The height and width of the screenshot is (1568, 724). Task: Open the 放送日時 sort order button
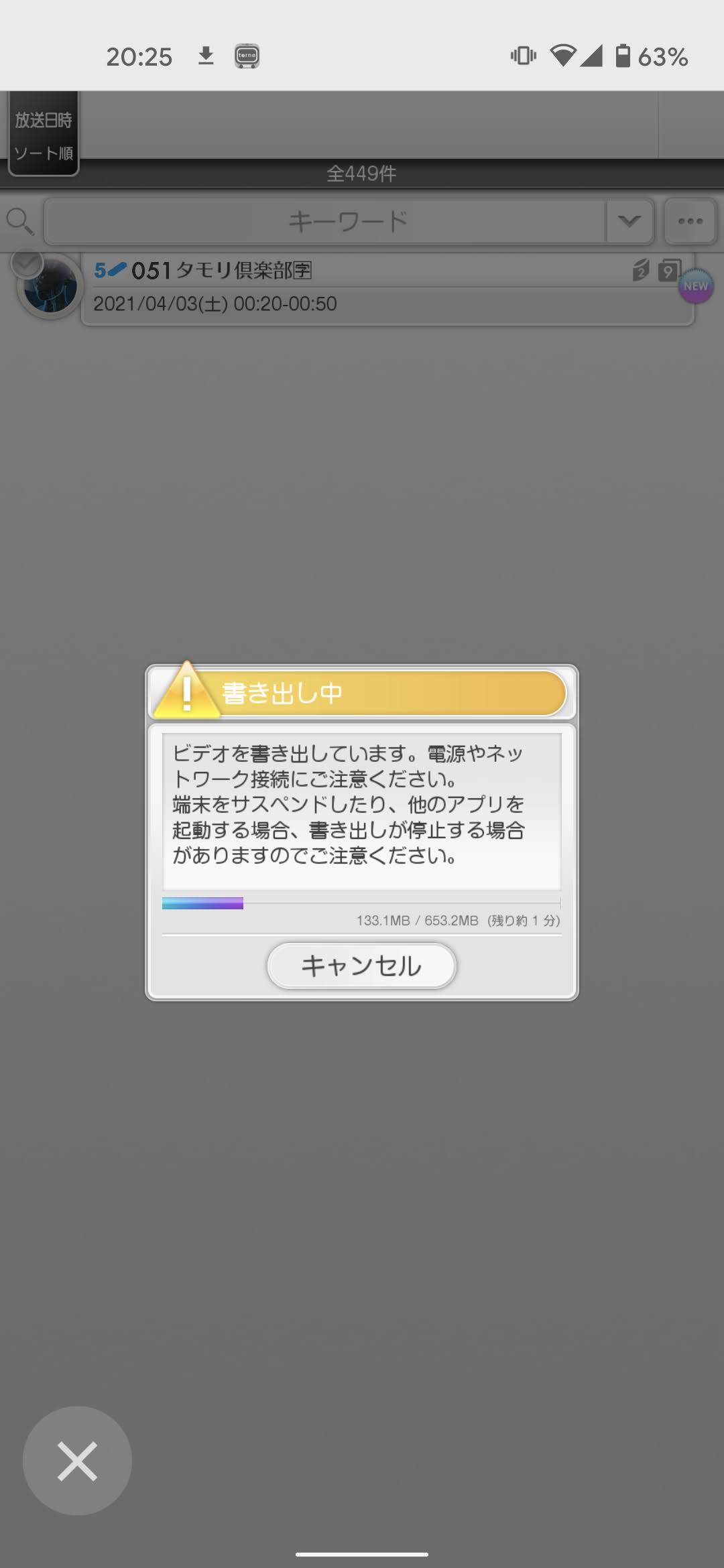pos(44,135)
